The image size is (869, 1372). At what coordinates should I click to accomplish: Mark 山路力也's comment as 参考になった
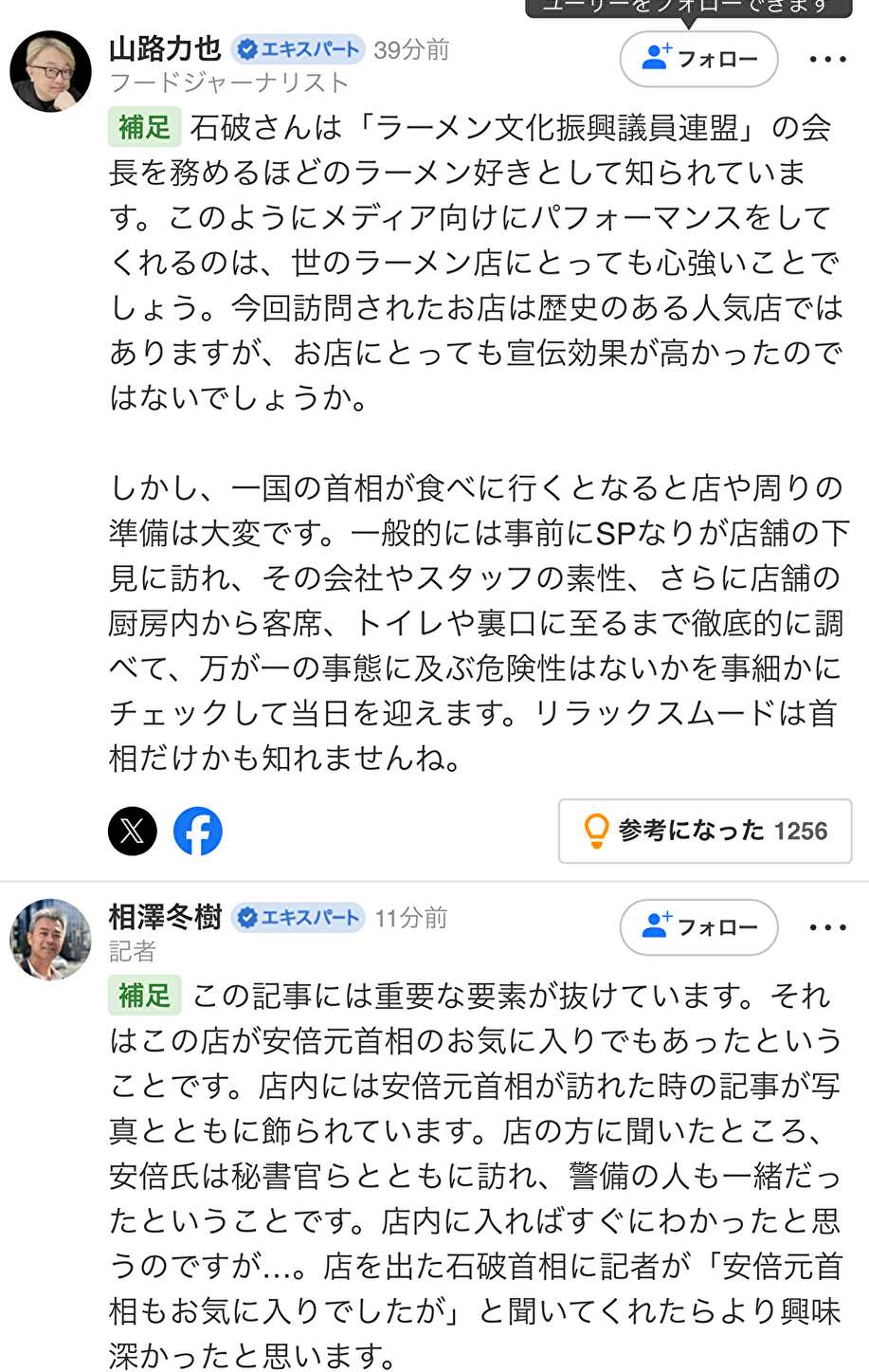point(705,832)
